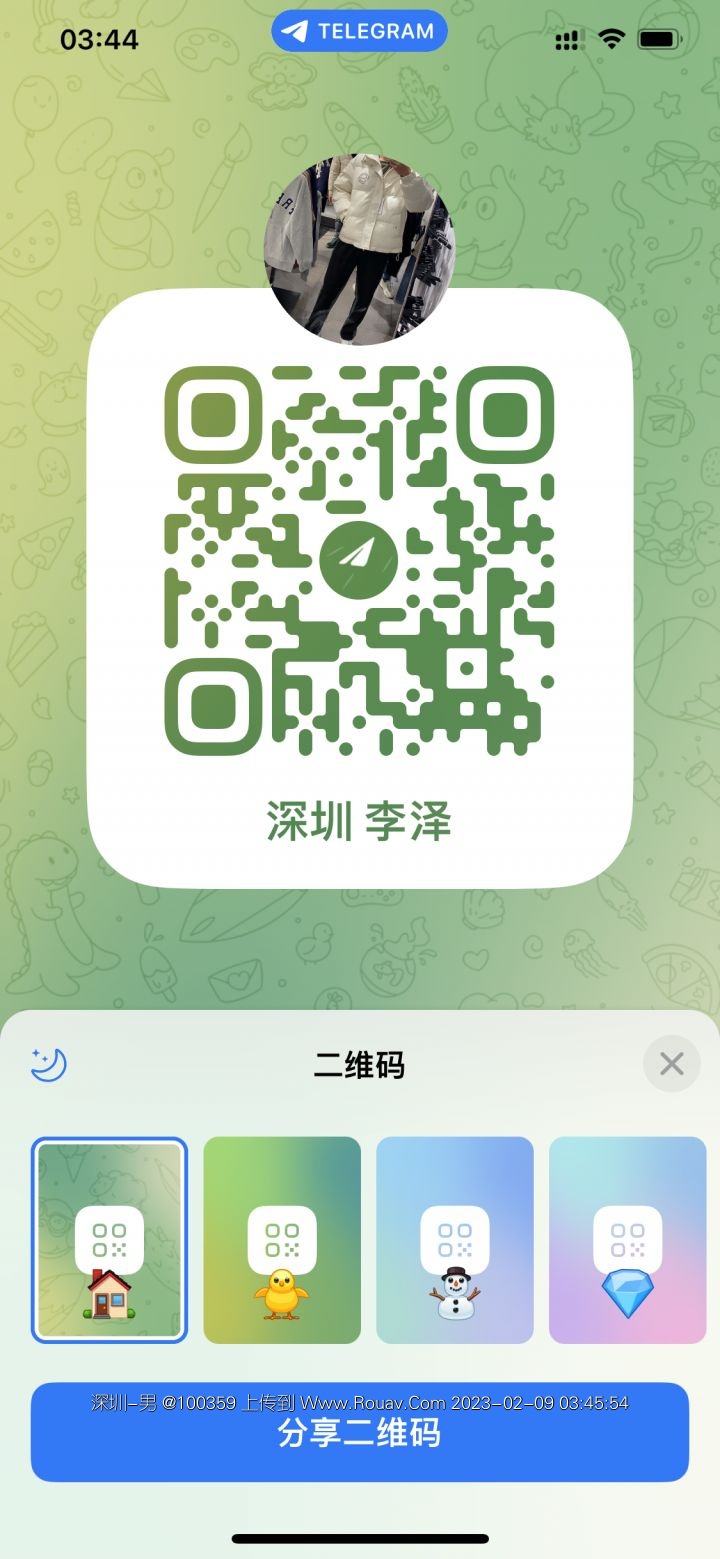720x1559 pixels.
Task: Apply the diamond theme QR style
Action: point(627,1239)
